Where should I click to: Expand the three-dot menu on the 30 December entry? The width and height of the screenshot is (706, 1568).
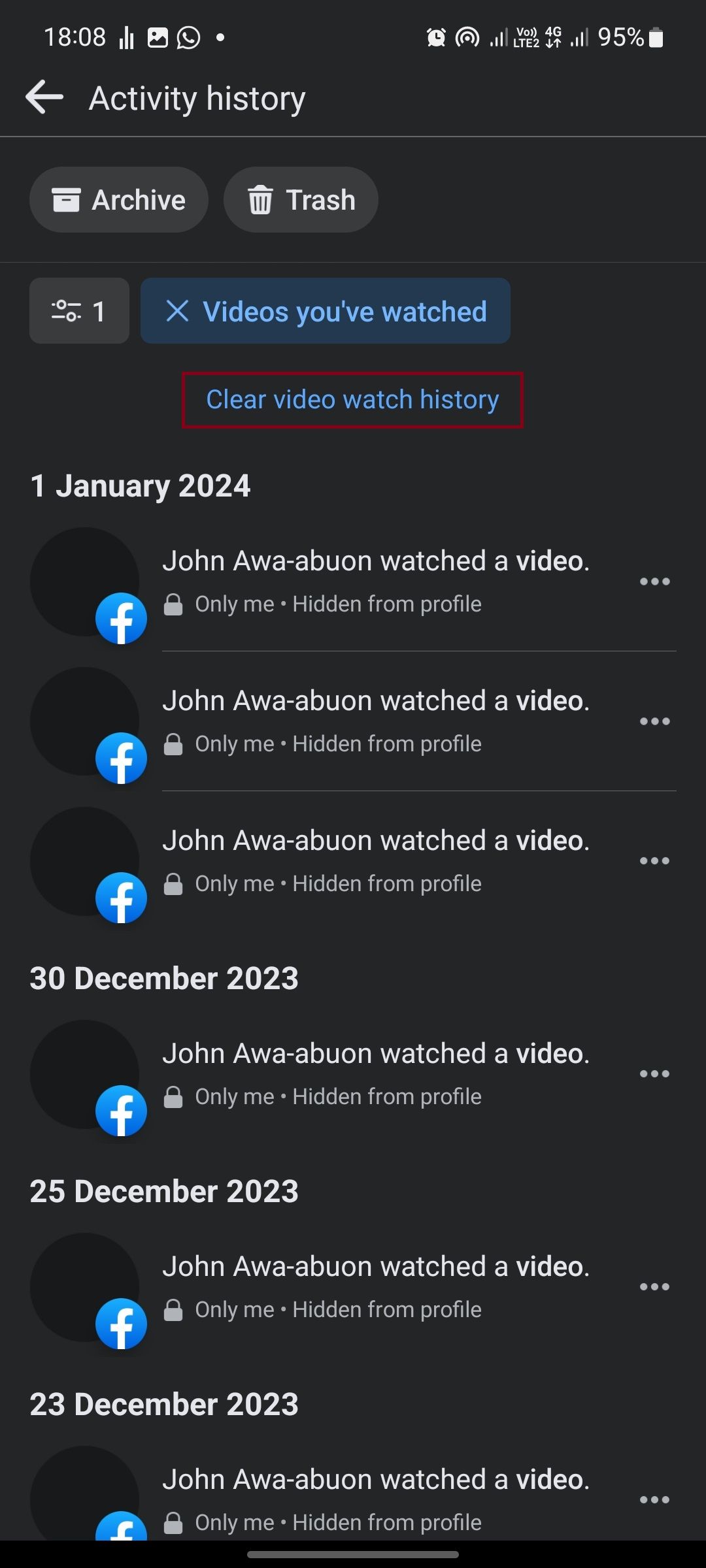(654, 1073)
